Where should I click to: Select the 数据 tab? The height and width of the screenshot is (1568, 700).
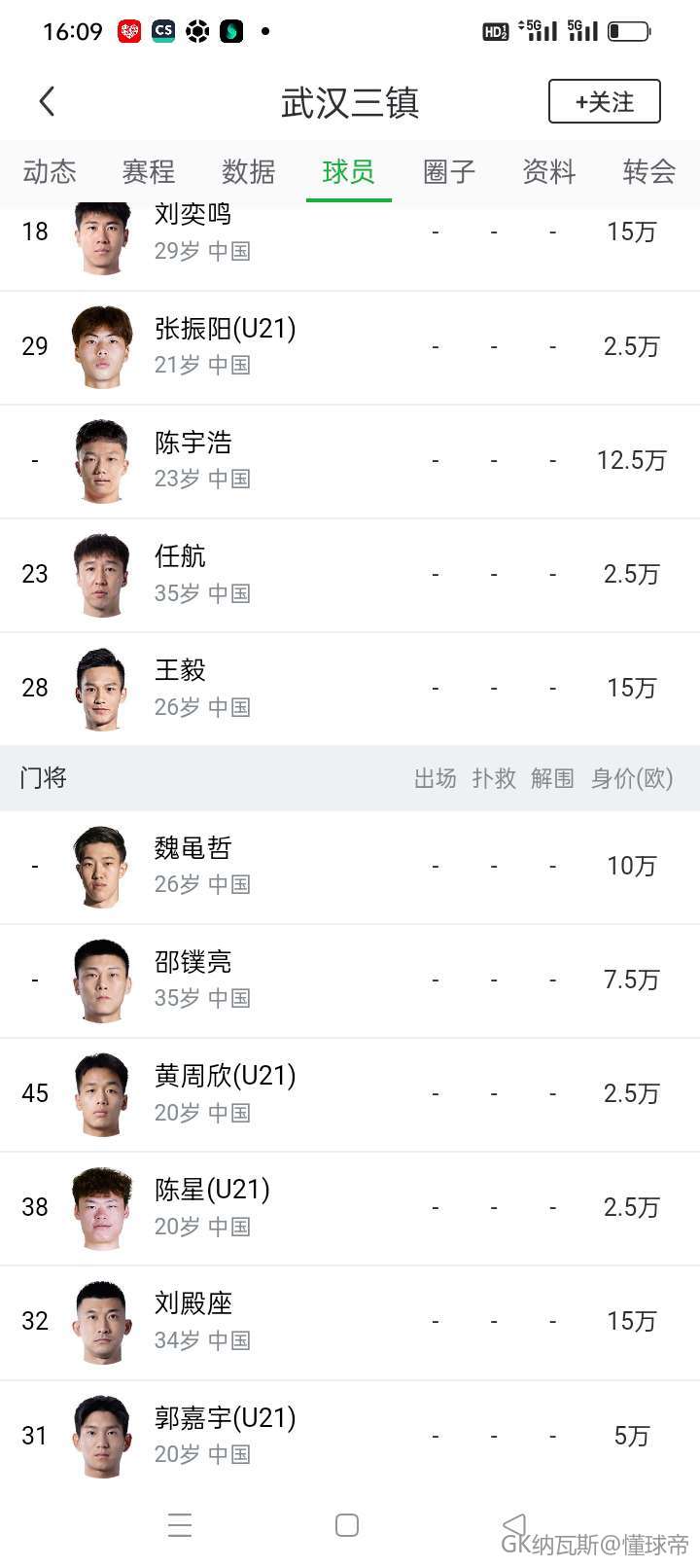[x=249, y=172]
